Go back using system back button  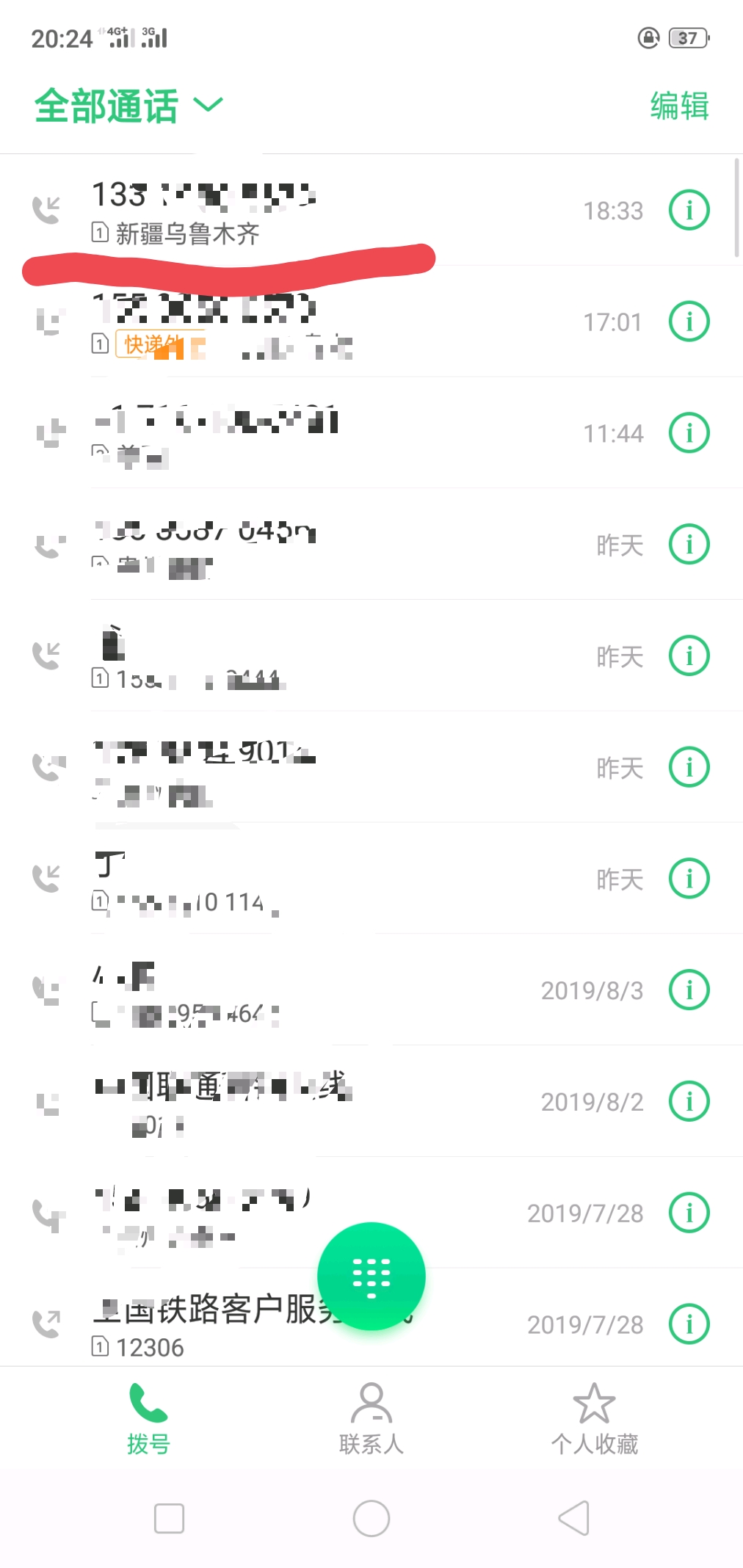[x=574, y=1518]
